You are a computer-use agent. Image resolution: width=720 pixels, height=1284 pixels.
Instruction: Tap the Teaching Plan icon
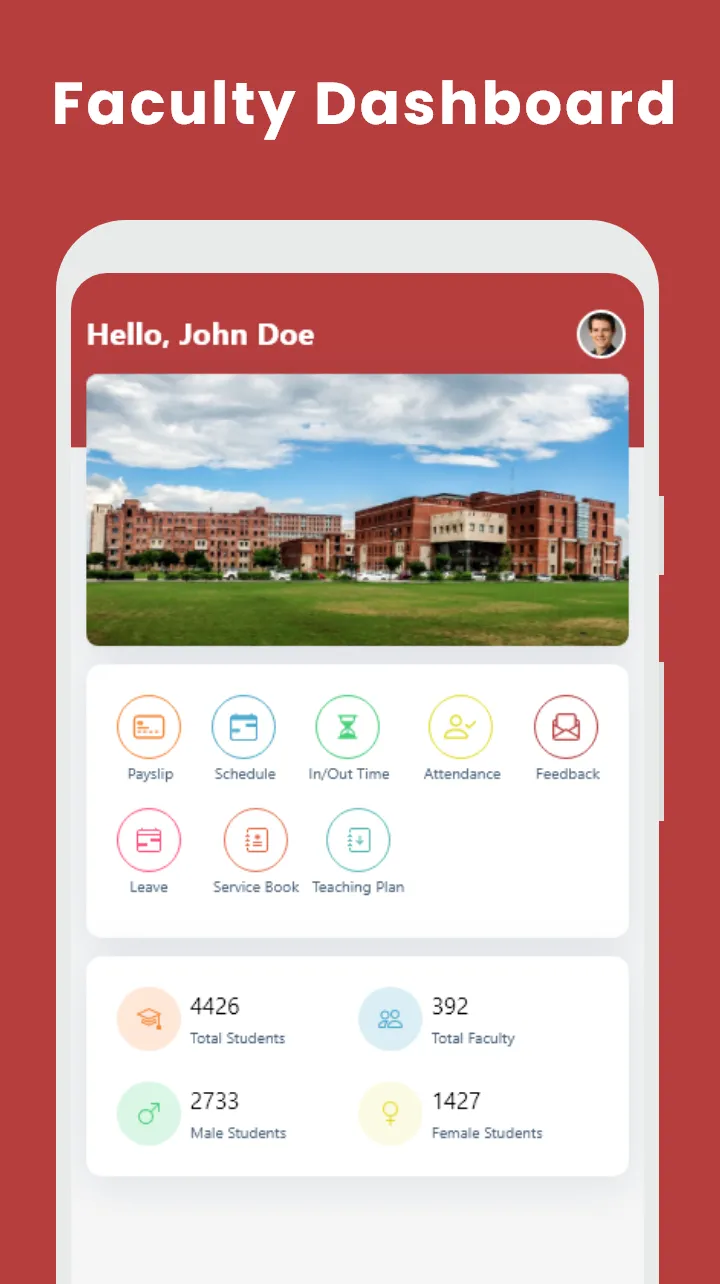[x=358, y=840]
